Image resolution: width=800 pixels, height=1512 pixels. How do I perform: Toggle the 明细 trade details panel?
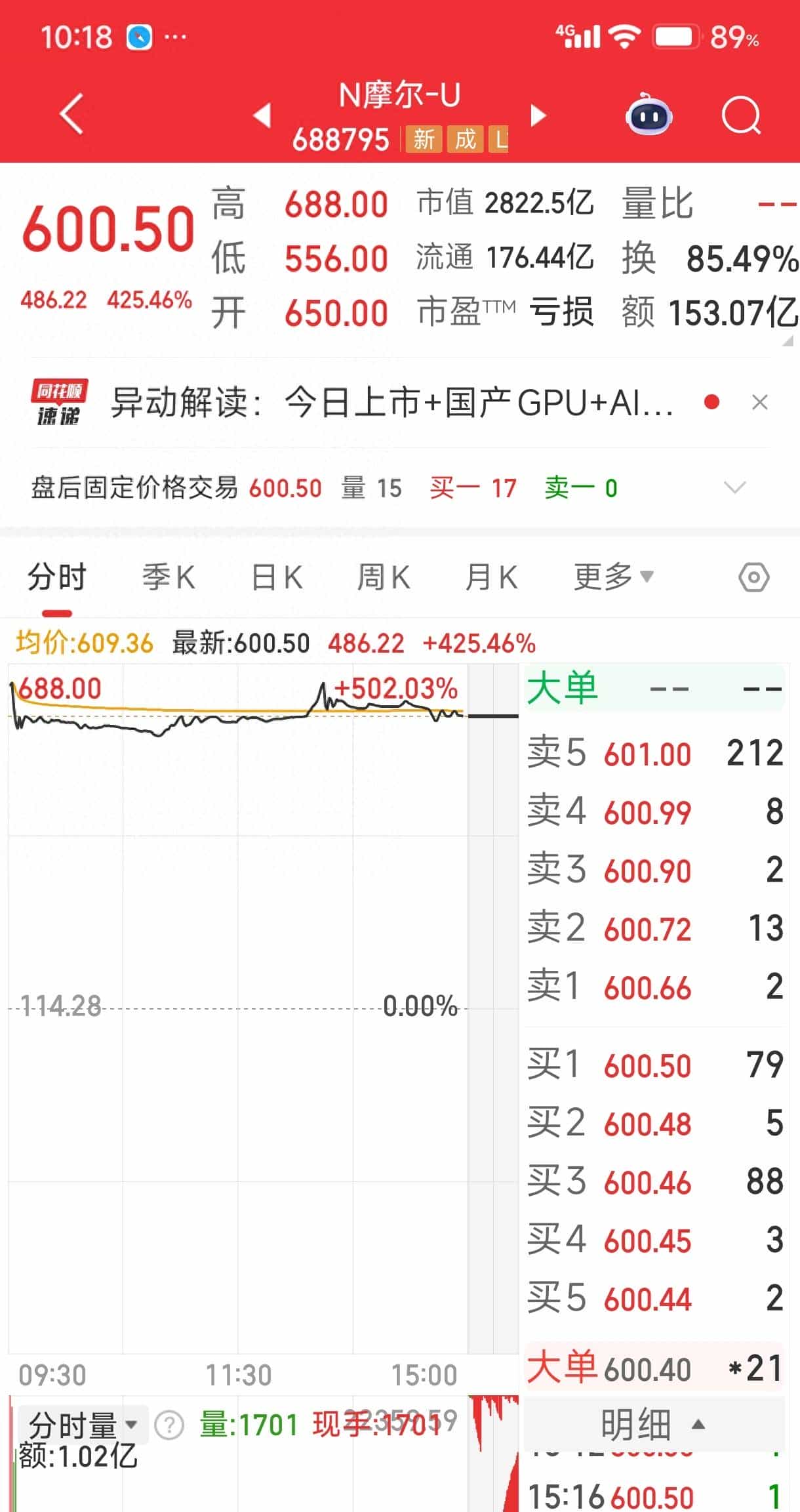653,1424
